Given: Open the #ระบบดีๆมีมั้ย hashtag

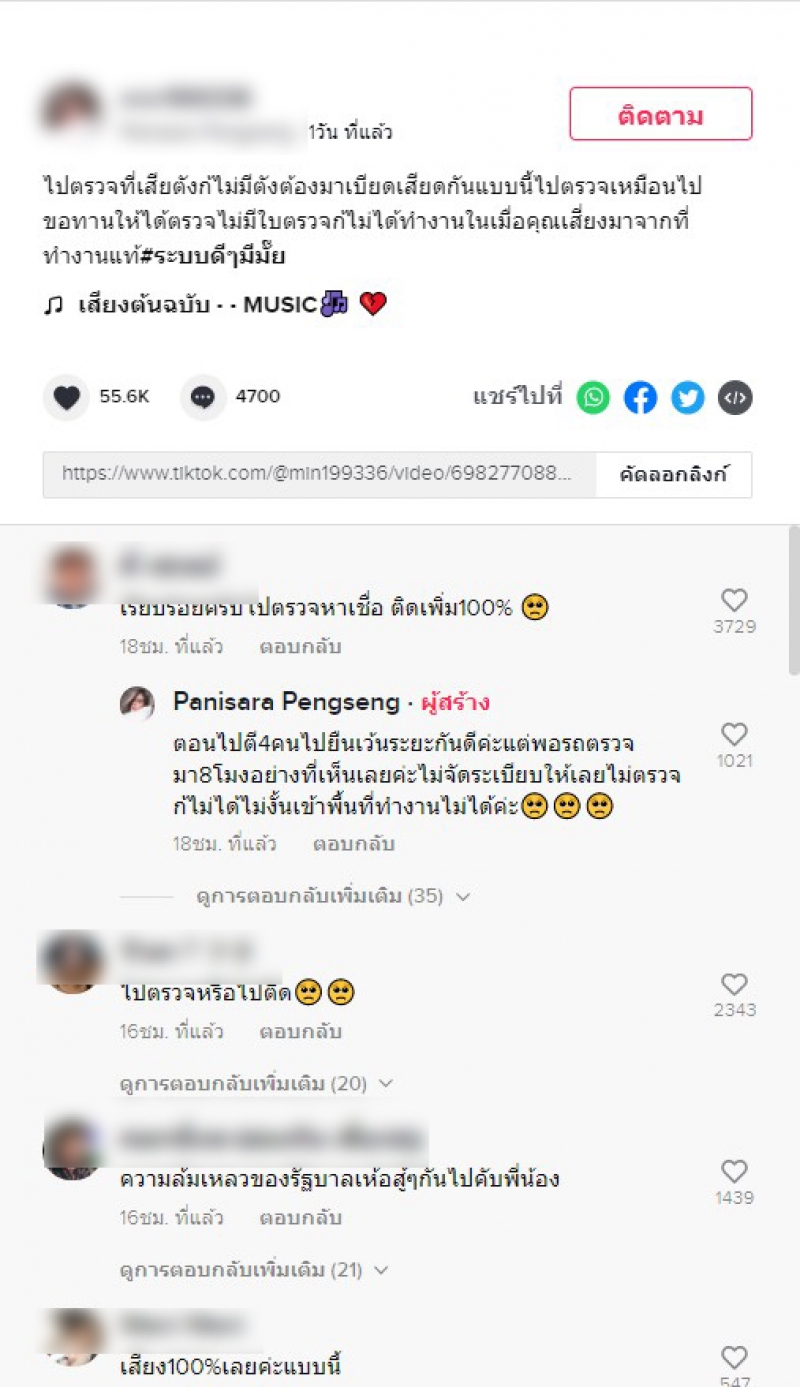Looking at the screenshot, I should (x=212, y=257).
